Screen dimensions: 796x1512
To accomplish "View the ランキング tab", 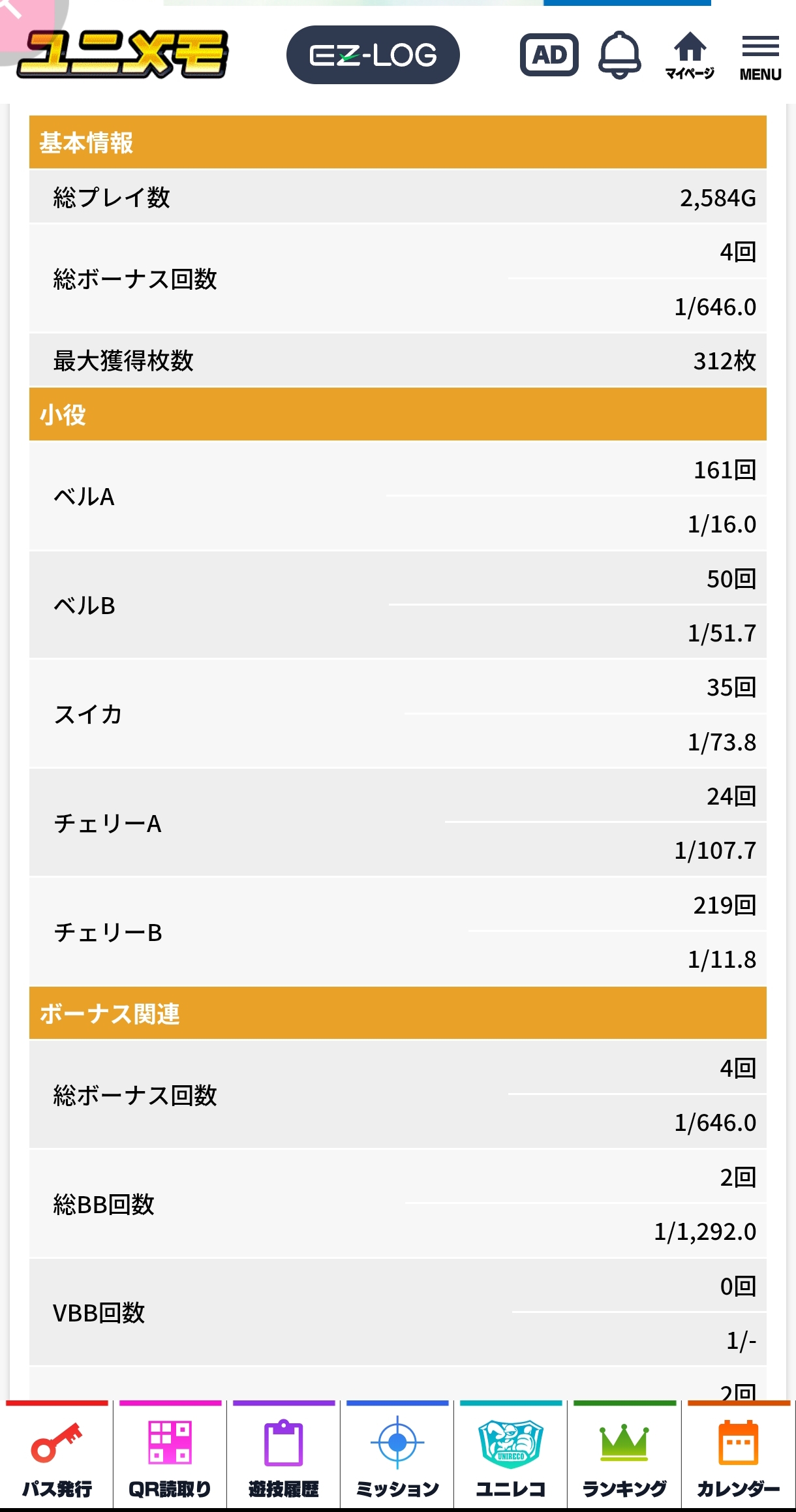I will [x=624, y=1455].
